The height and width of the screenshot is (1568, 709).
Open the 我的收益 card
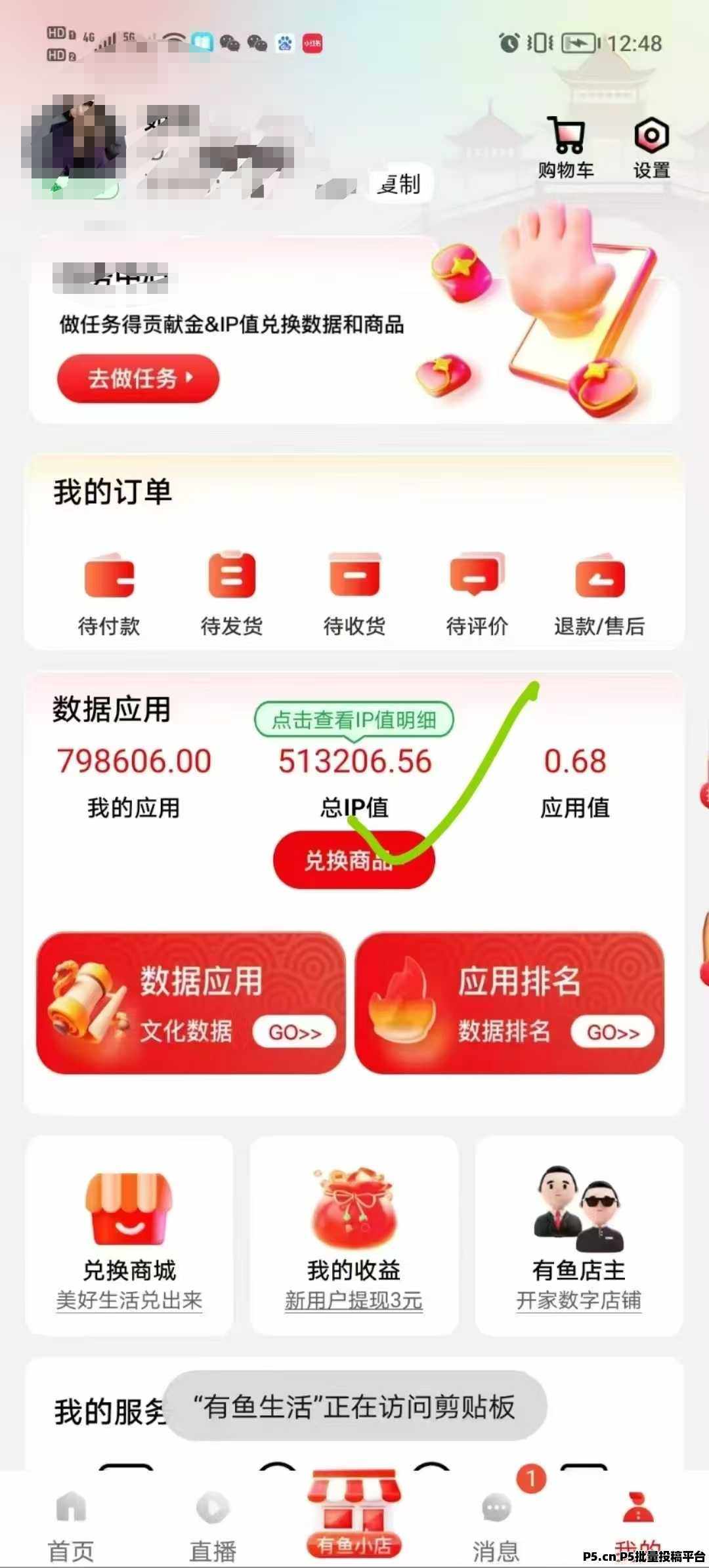(354, 1235)
